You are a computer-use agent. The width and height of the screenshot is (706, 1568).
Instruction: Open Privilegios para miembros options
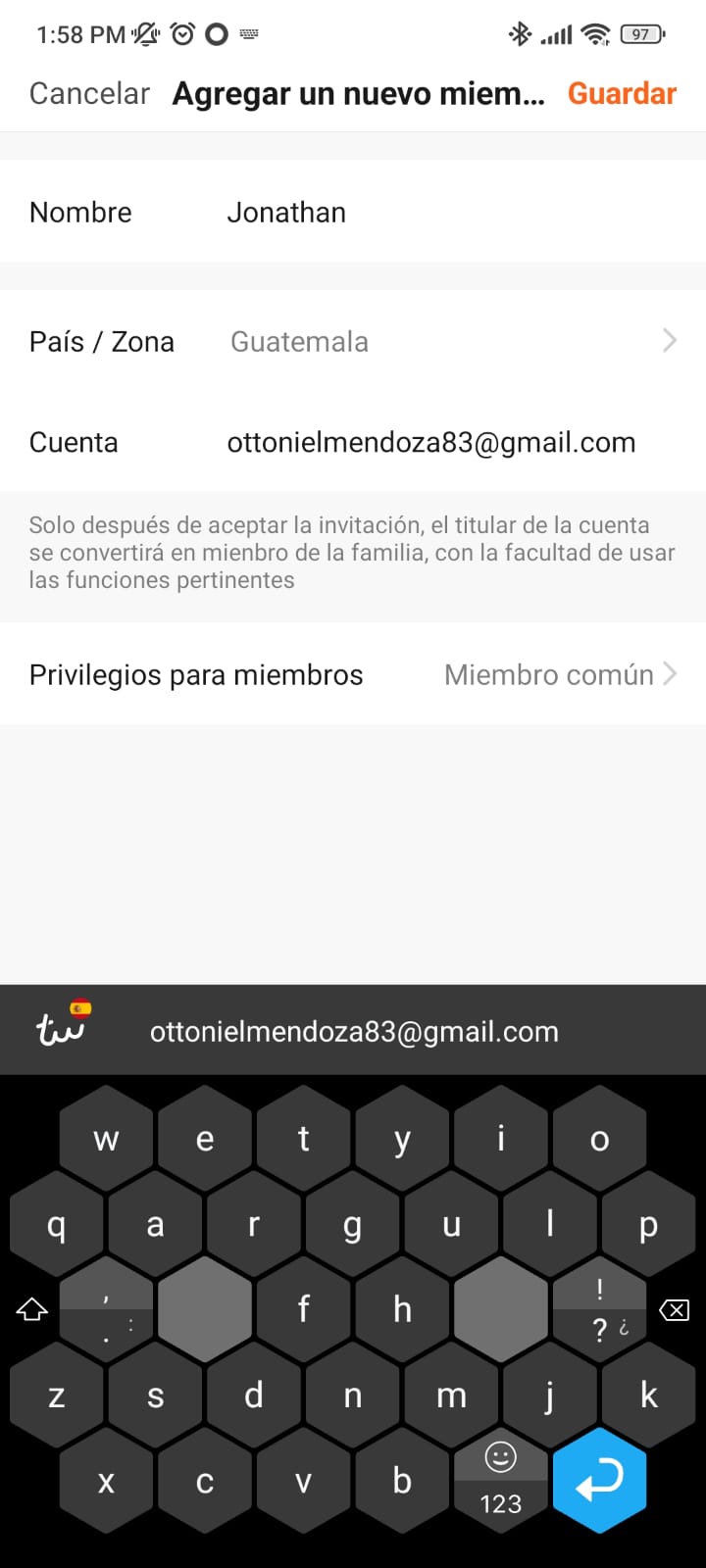(x=353, y=675)
